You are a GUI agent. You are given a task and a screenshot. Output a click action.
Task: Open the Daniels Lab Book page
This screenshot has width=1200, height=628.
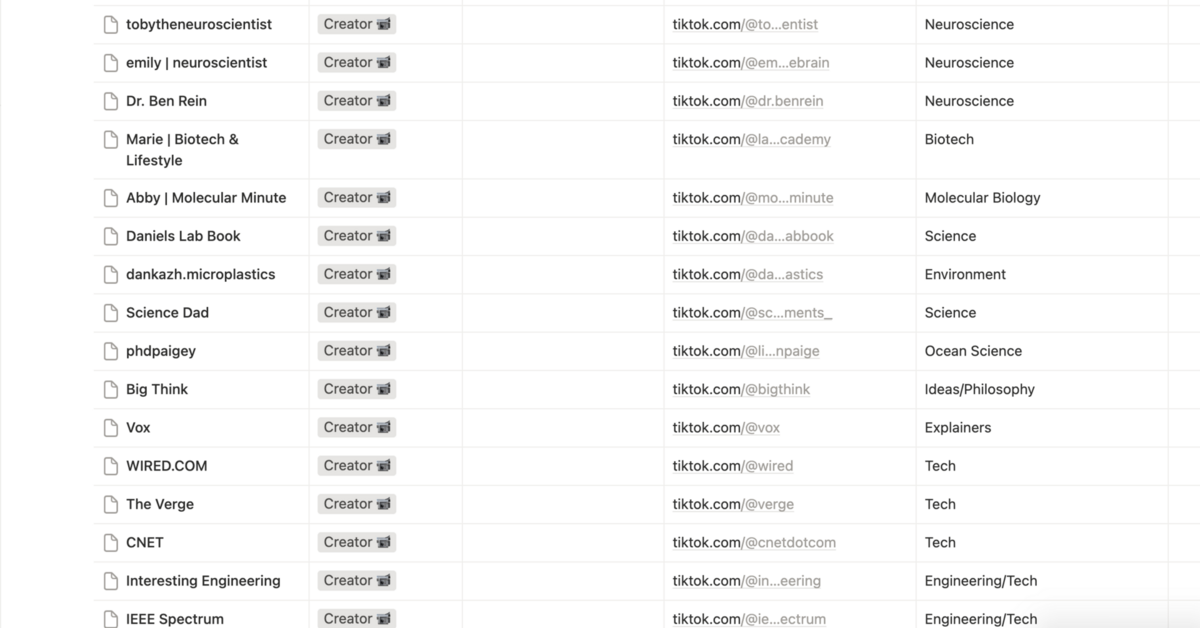tap(183, 236)
